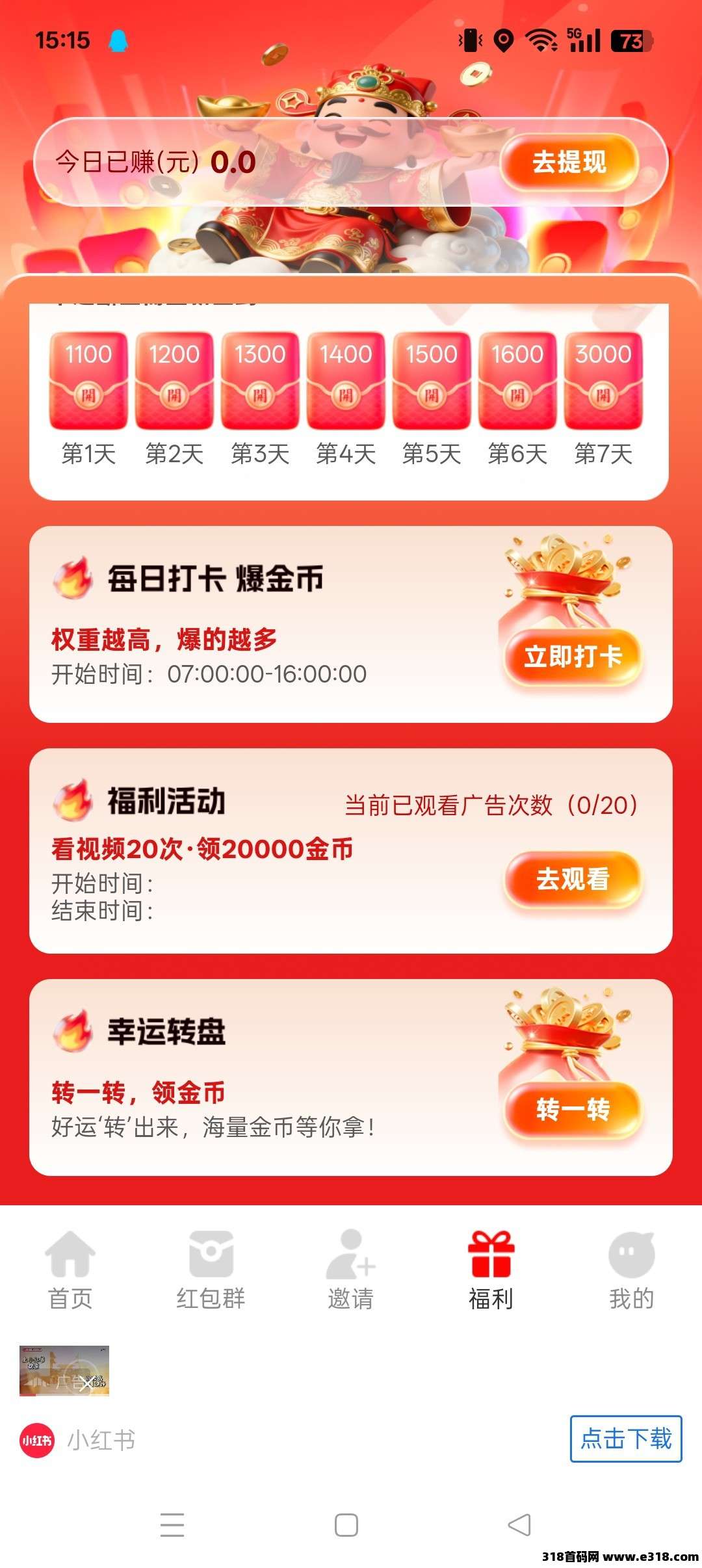
Task: Open the 邀请 tab
Action: (x=351, y=1270)
